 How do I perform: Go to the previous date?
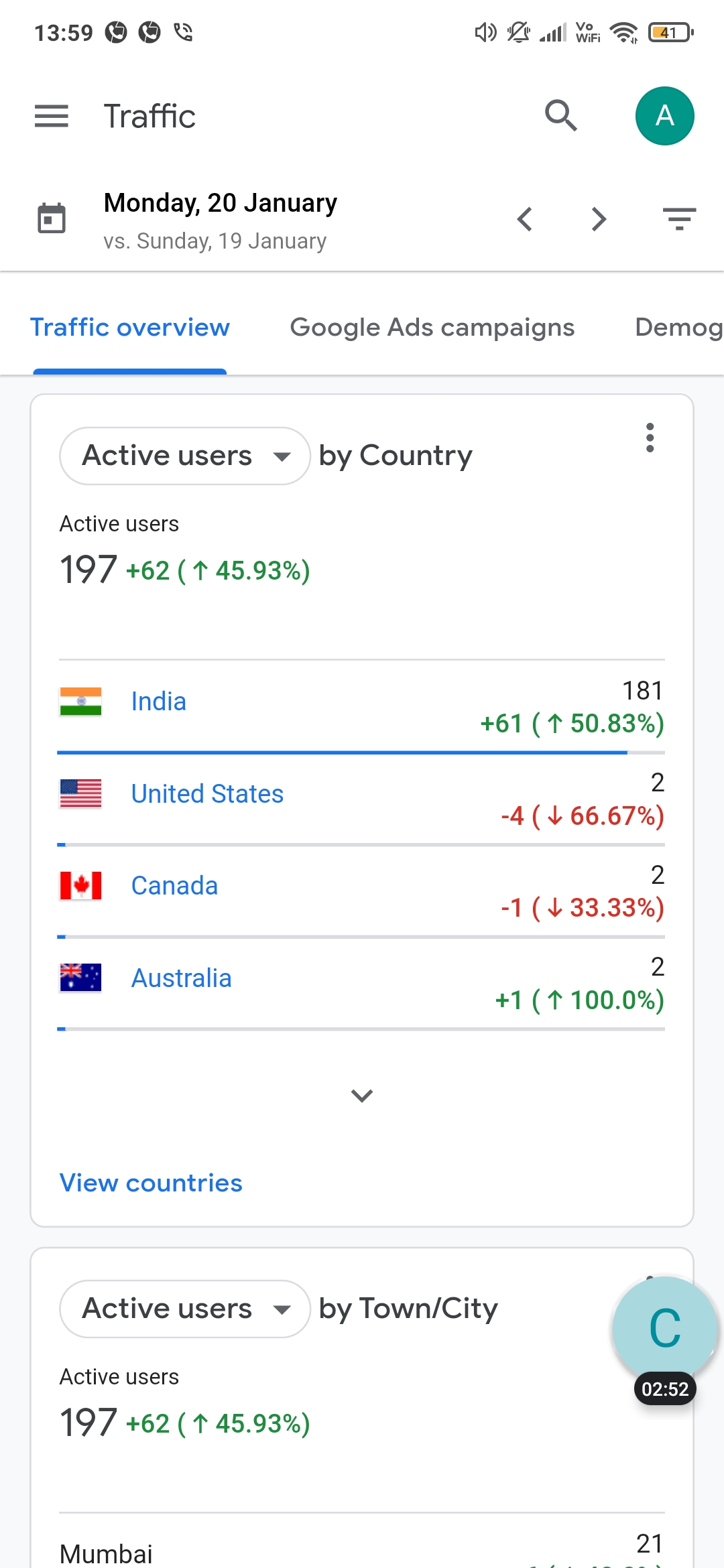(525, 219)
